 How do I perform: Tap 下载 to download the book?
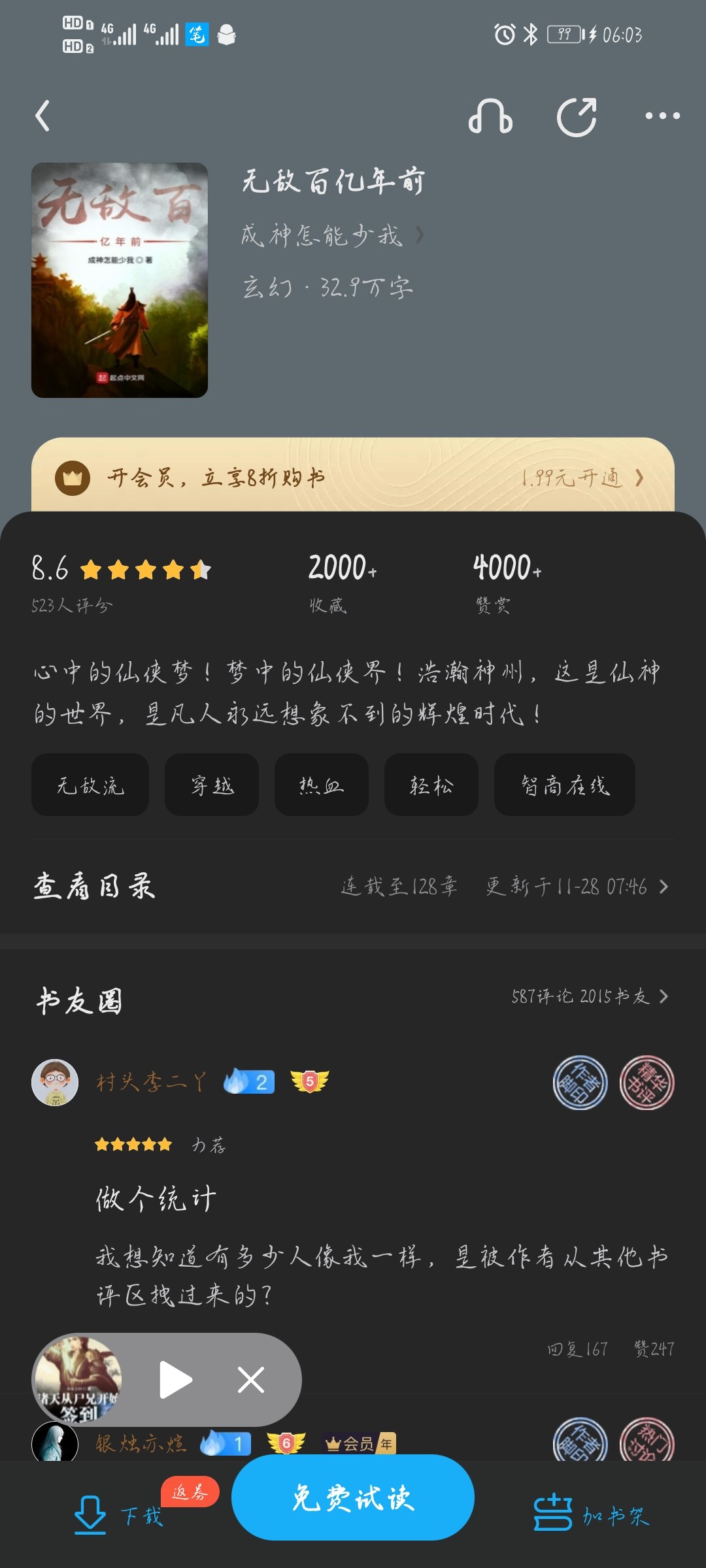118,1514
